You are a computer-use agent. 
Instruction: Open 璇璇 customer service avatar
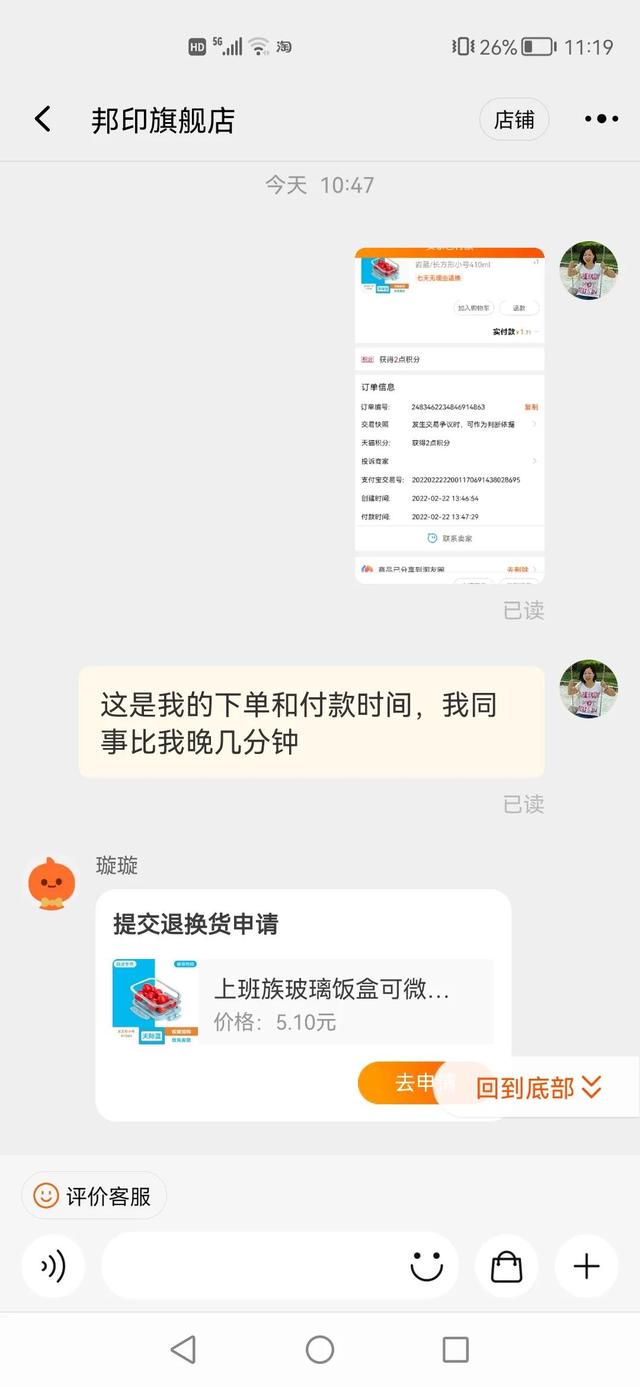click(52, 884)
